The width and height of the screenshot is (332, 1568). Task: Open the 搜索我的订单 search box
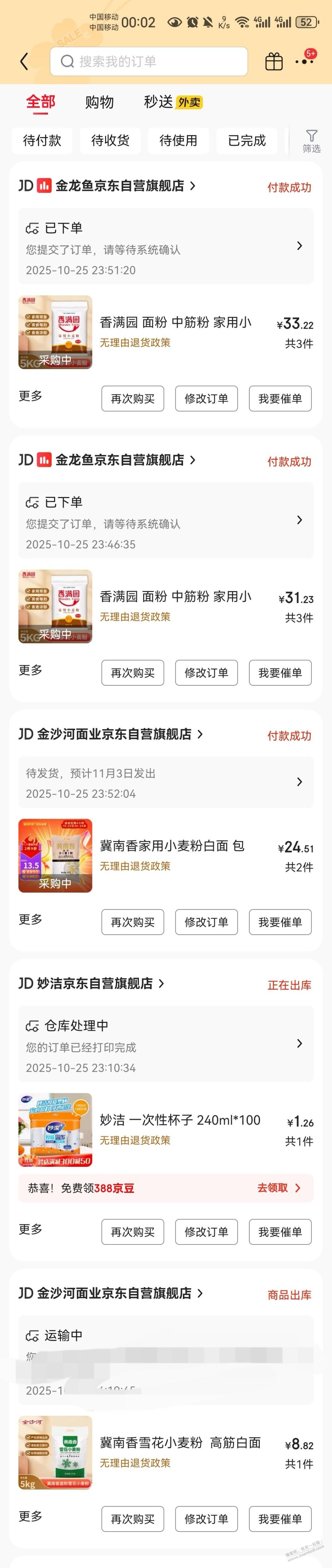(x=149, y=61)
